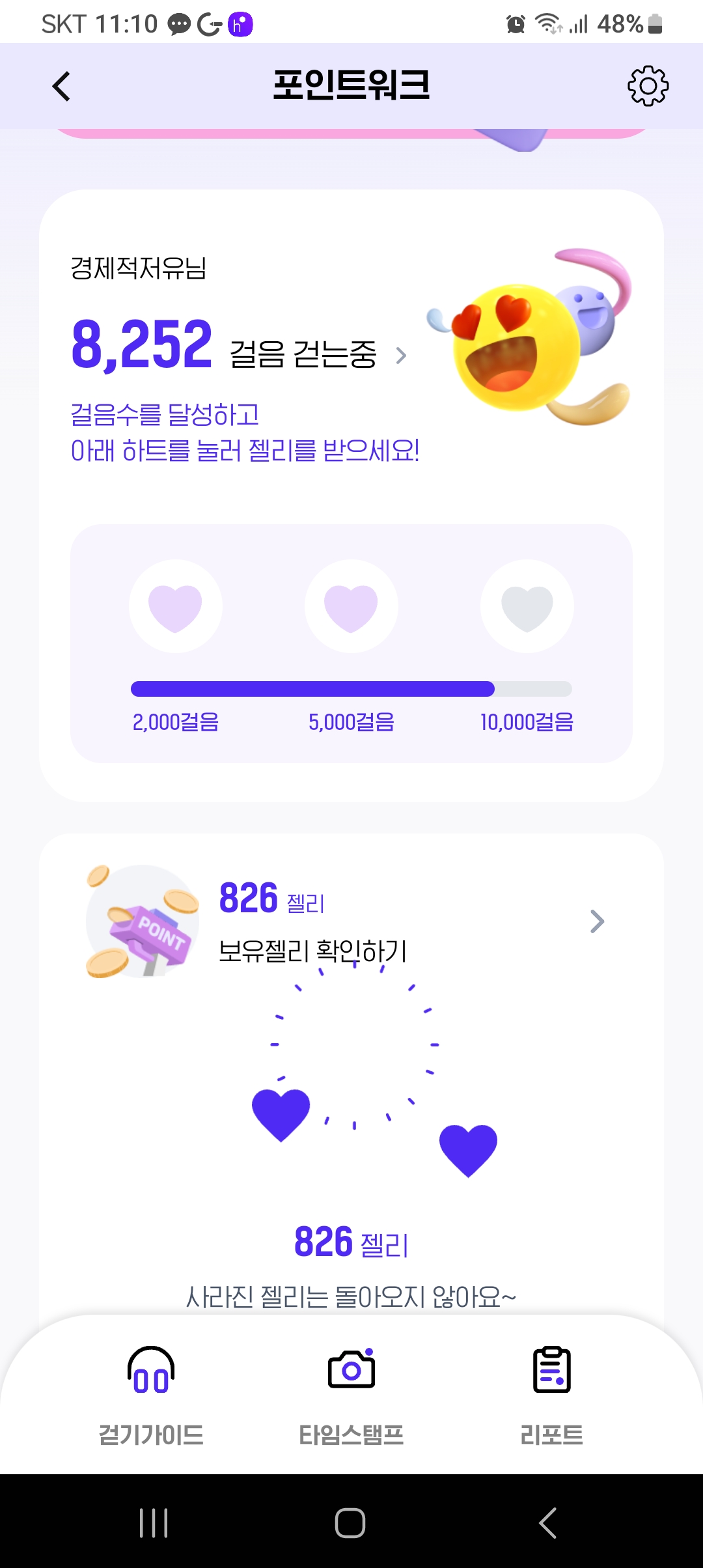The width and height of the screenshot is (703, 1568).
Task: Claim jelly from the 2,000걸음 heart
Action: tap(175, 607)
